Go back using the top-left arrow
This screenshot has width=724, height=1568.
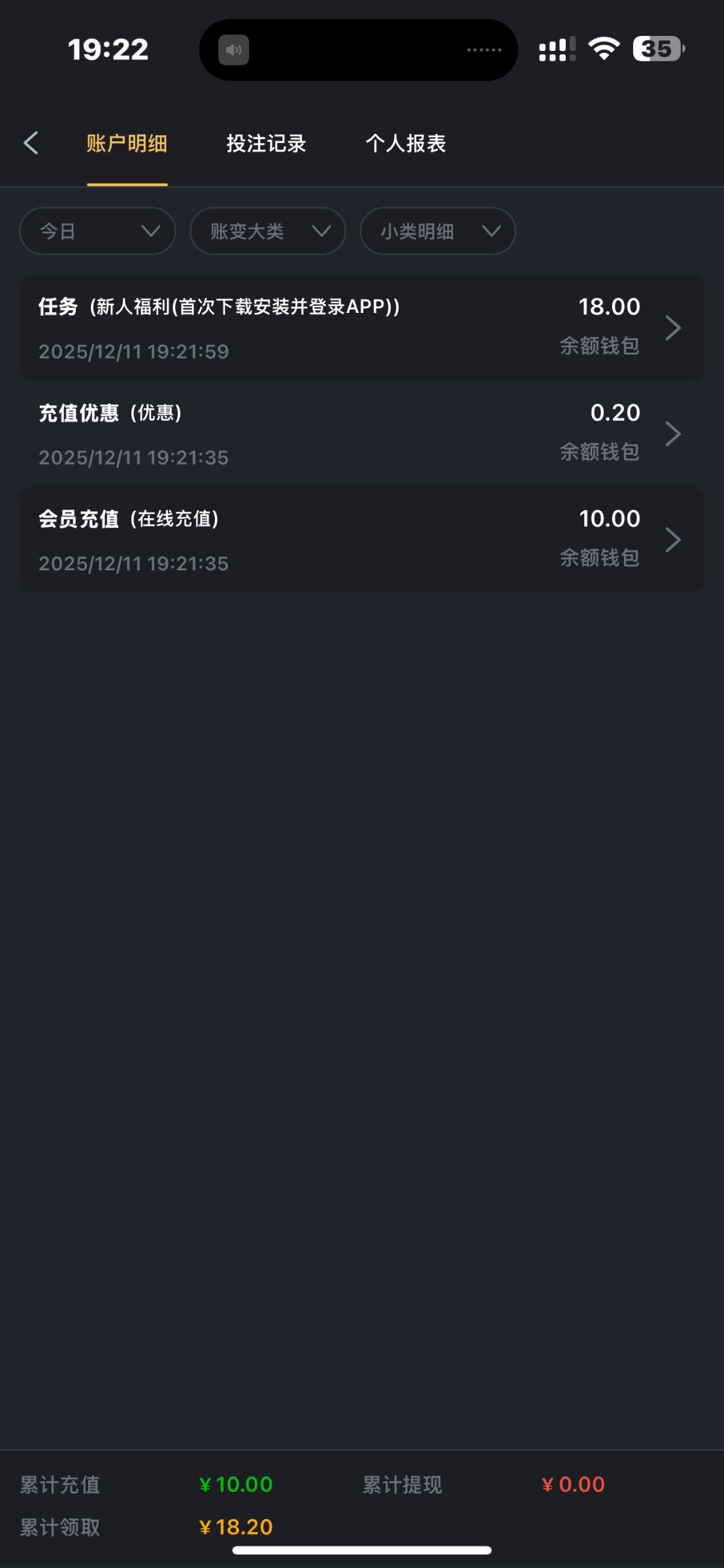pos(31,143)
